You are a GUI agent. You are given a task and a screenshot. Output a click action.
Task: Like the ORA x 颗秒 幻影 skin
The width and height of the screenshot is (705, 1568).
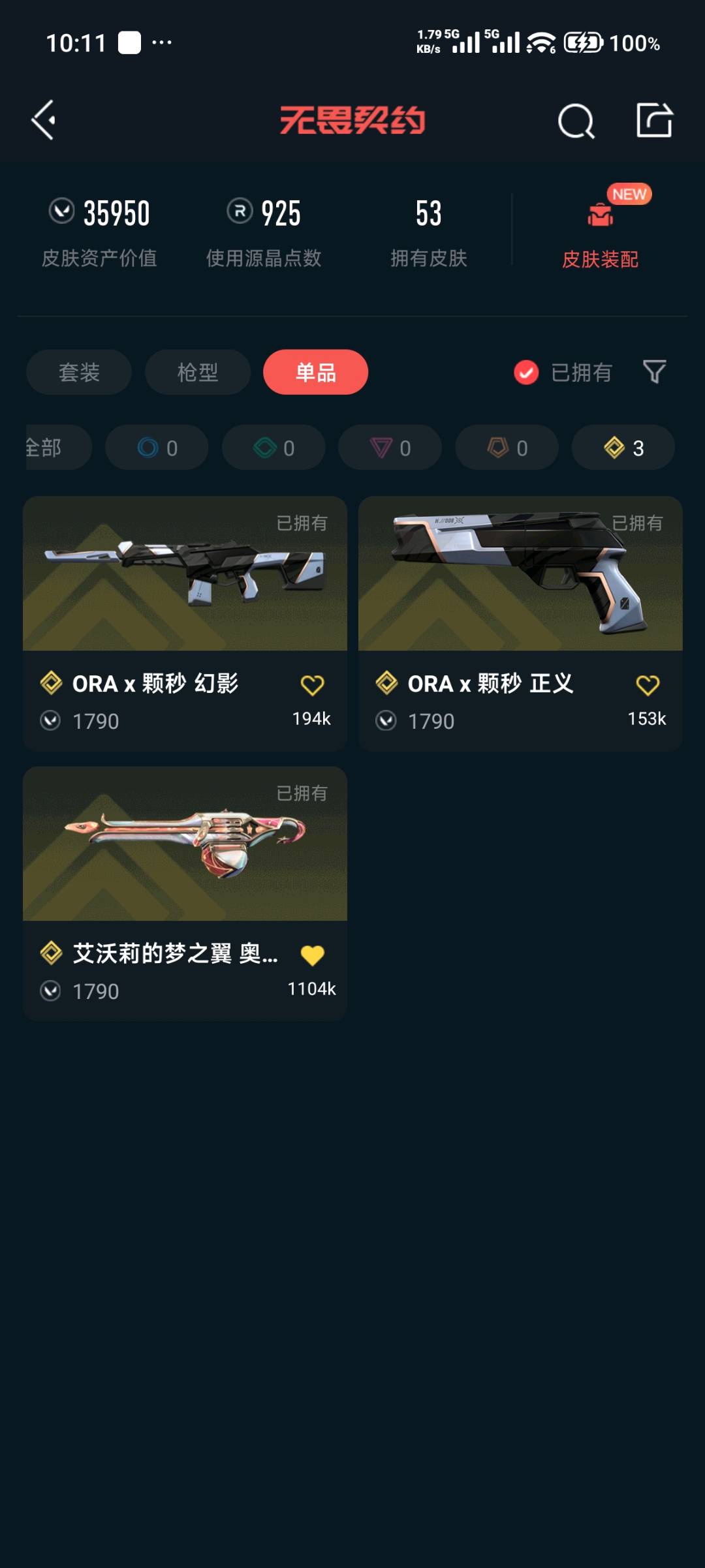coord(312,685)
